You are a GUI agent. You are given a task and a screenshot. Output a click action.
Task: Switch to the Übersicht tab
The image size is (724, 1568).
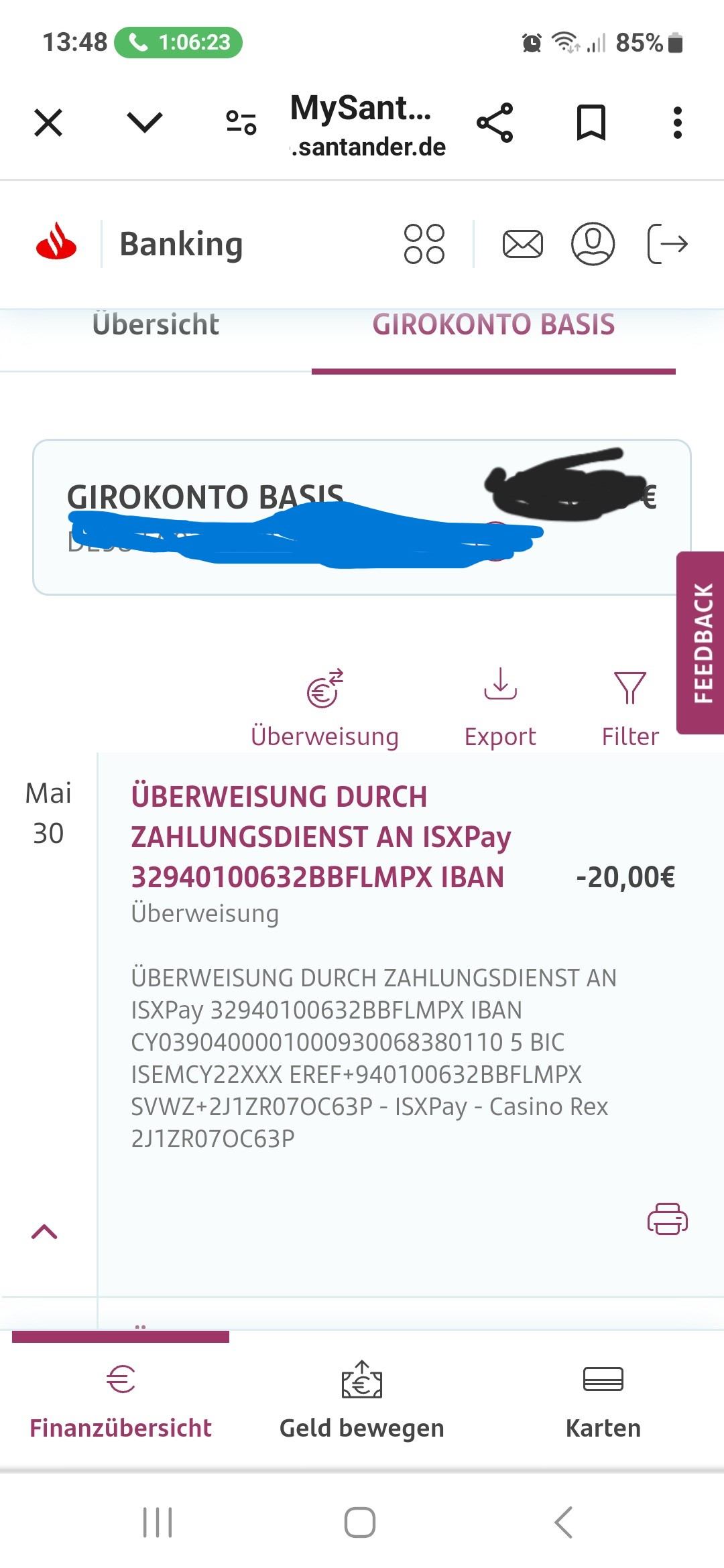coord(156,325)
